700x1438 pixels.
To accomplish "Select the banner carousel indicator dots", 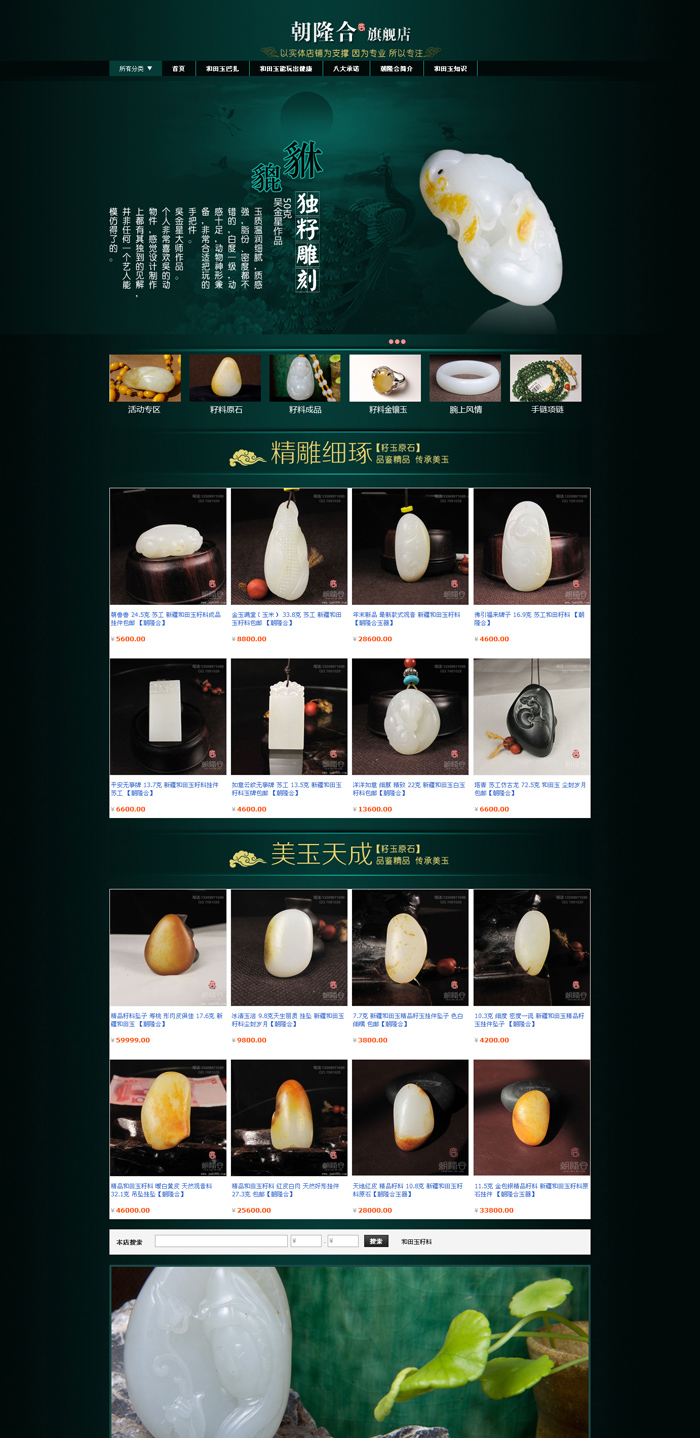I will pyautogui.click(x=397, y=341).
